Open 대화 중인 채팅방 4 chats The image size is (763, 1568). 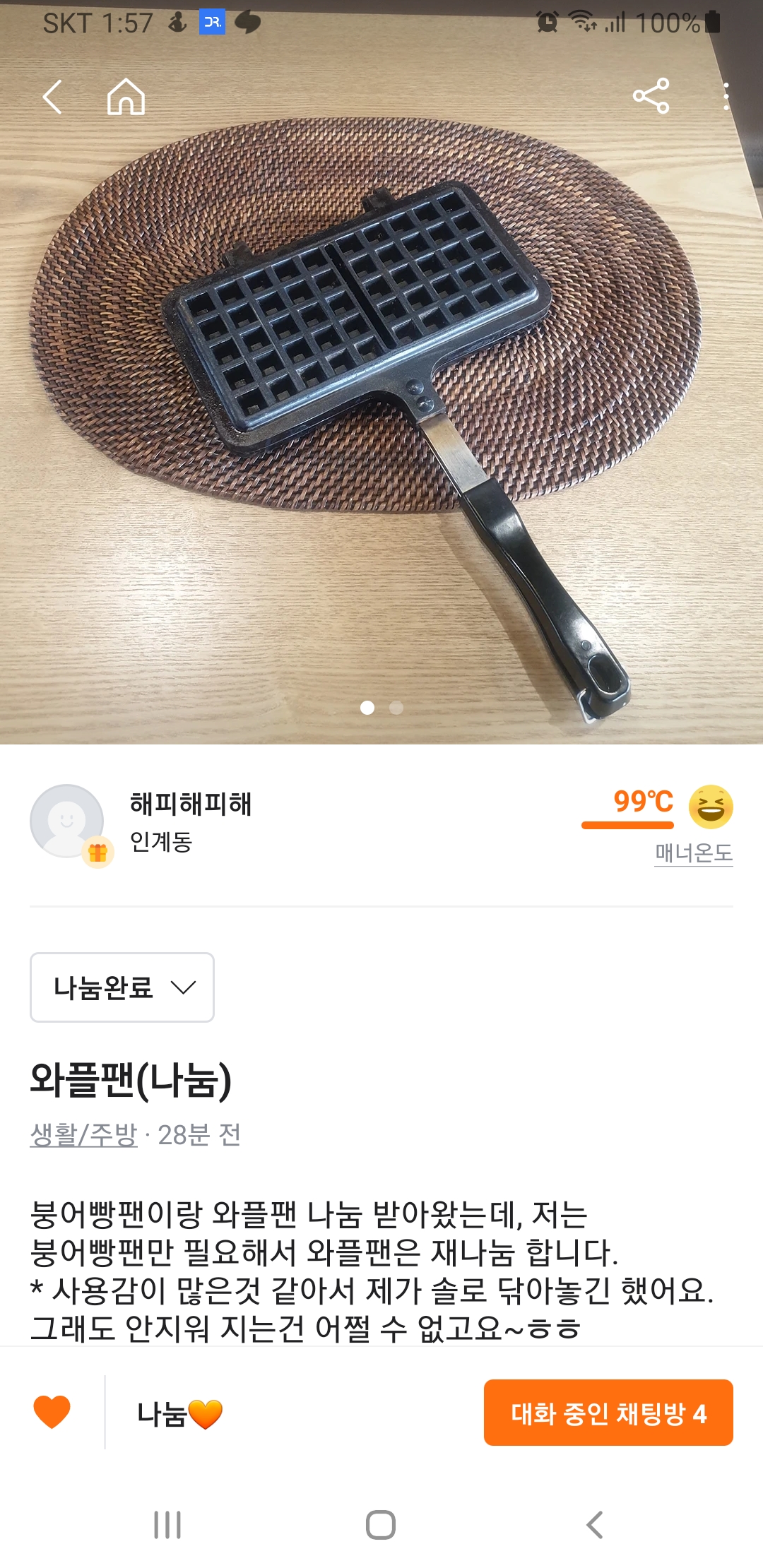[608, 1413]
